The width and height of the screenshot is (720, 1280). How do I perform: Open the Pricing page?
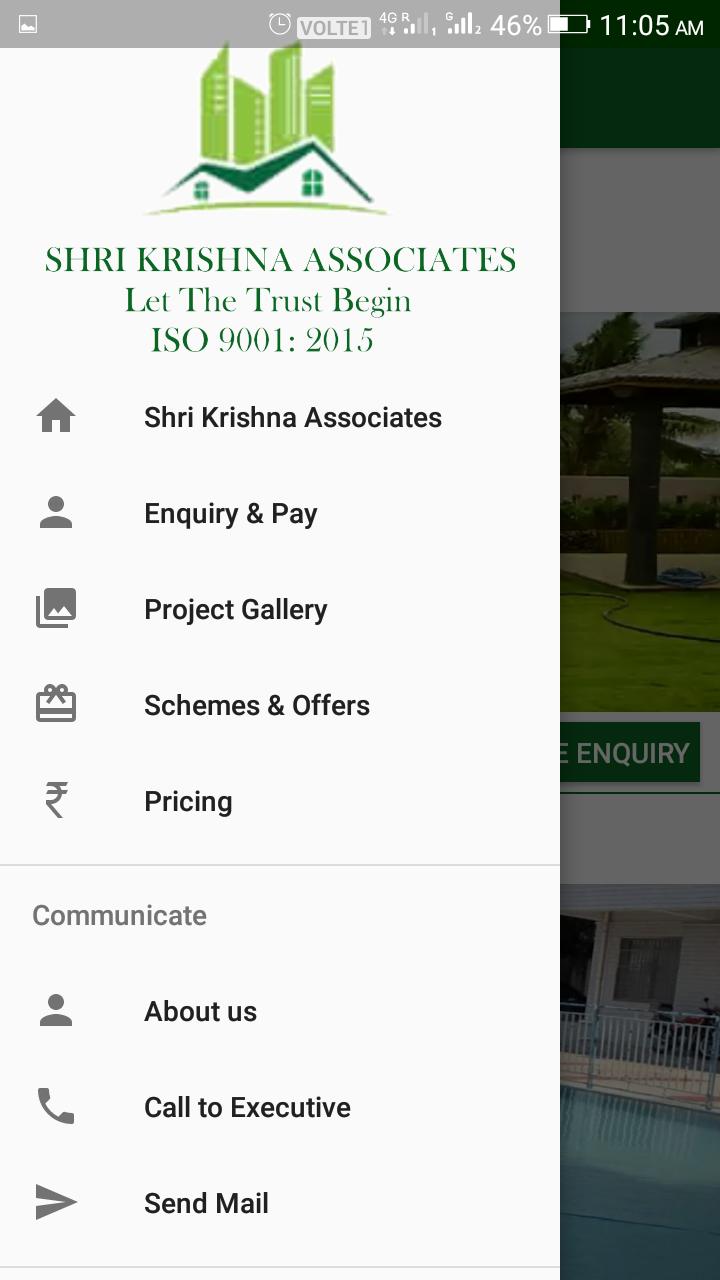[188, 800]
